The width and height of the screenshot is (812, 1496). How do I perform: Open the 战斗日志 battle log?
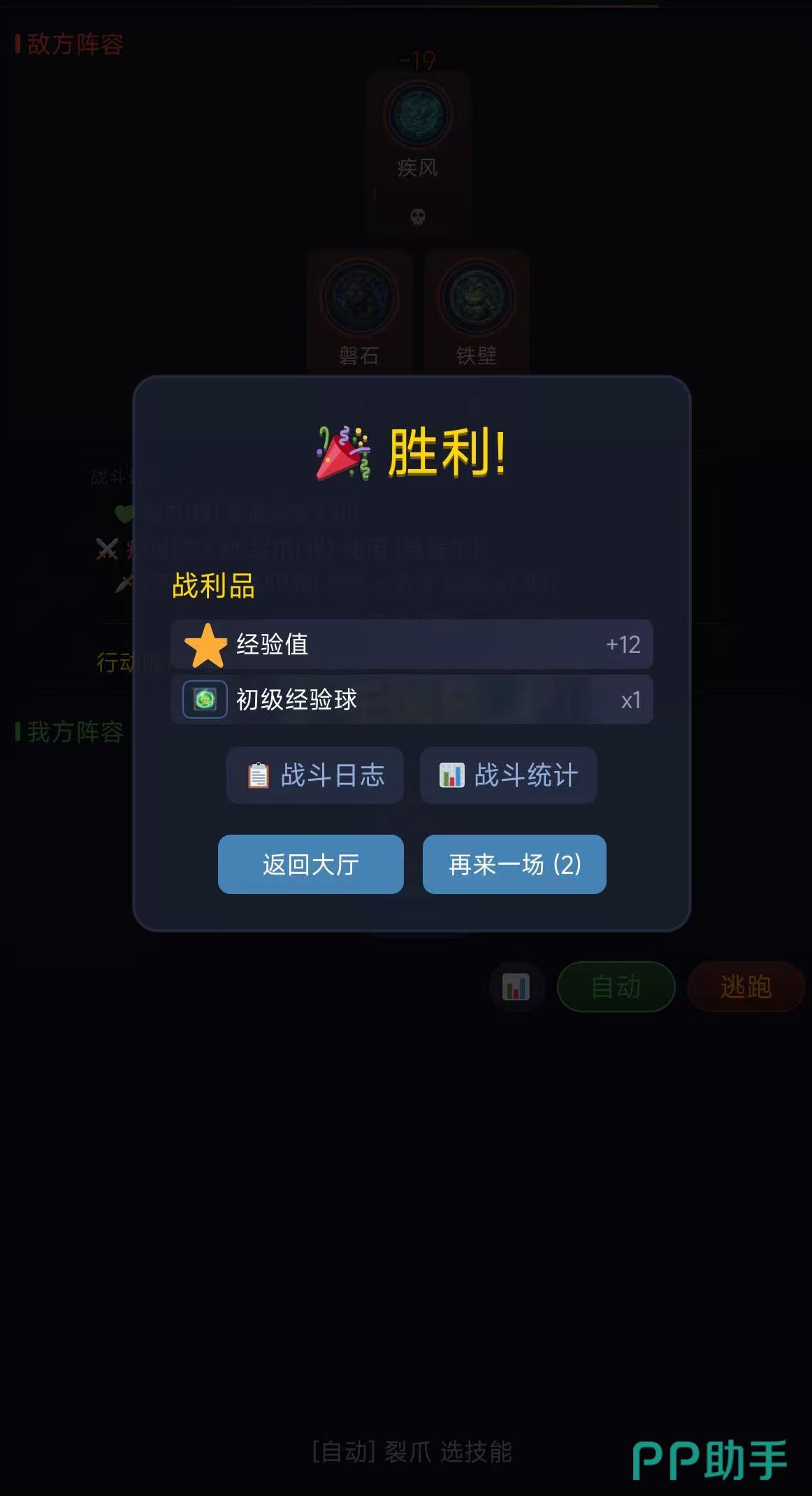[x=315, y=775]
